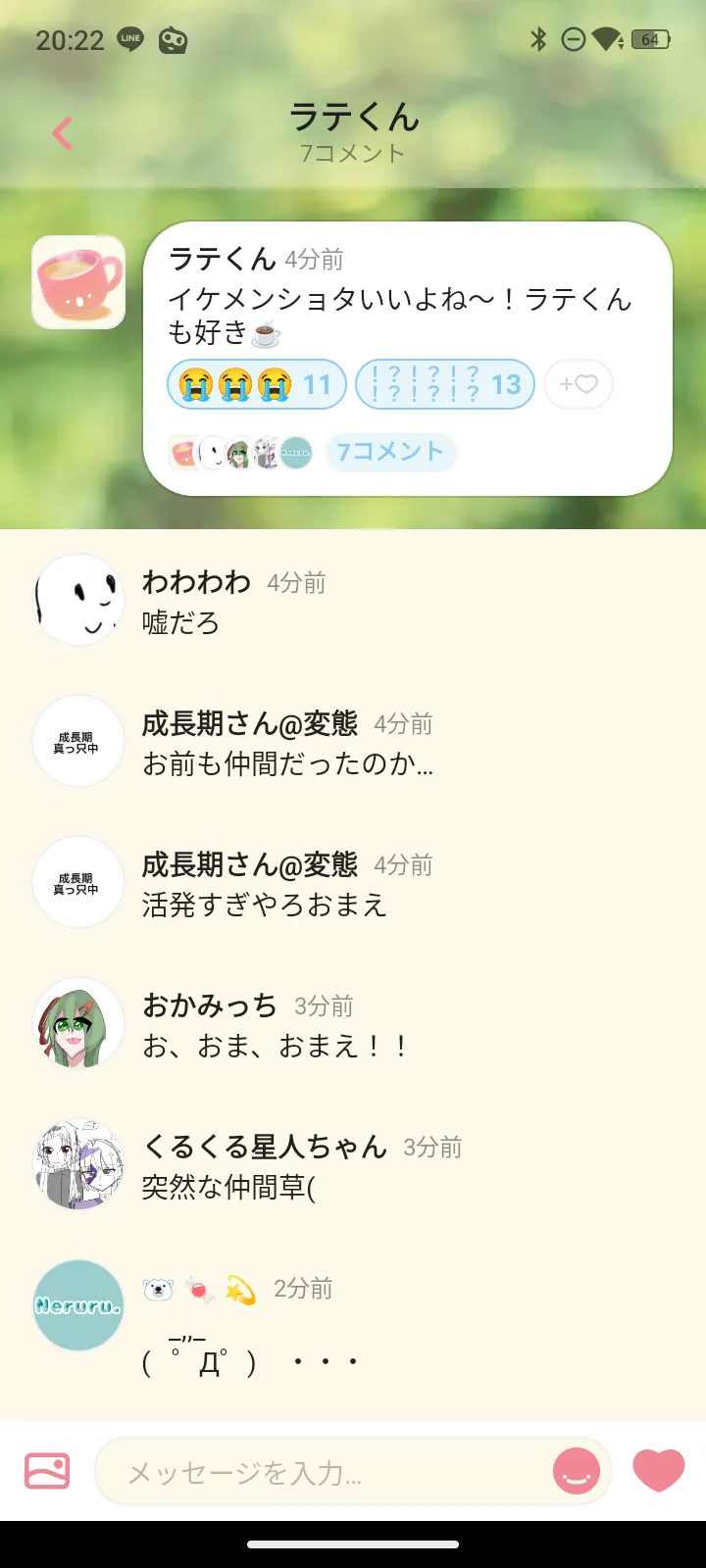The width and height of the screenshot is (706, 1568).
Task: Send a heart with the pink heart
Action: click(659, 1470)
